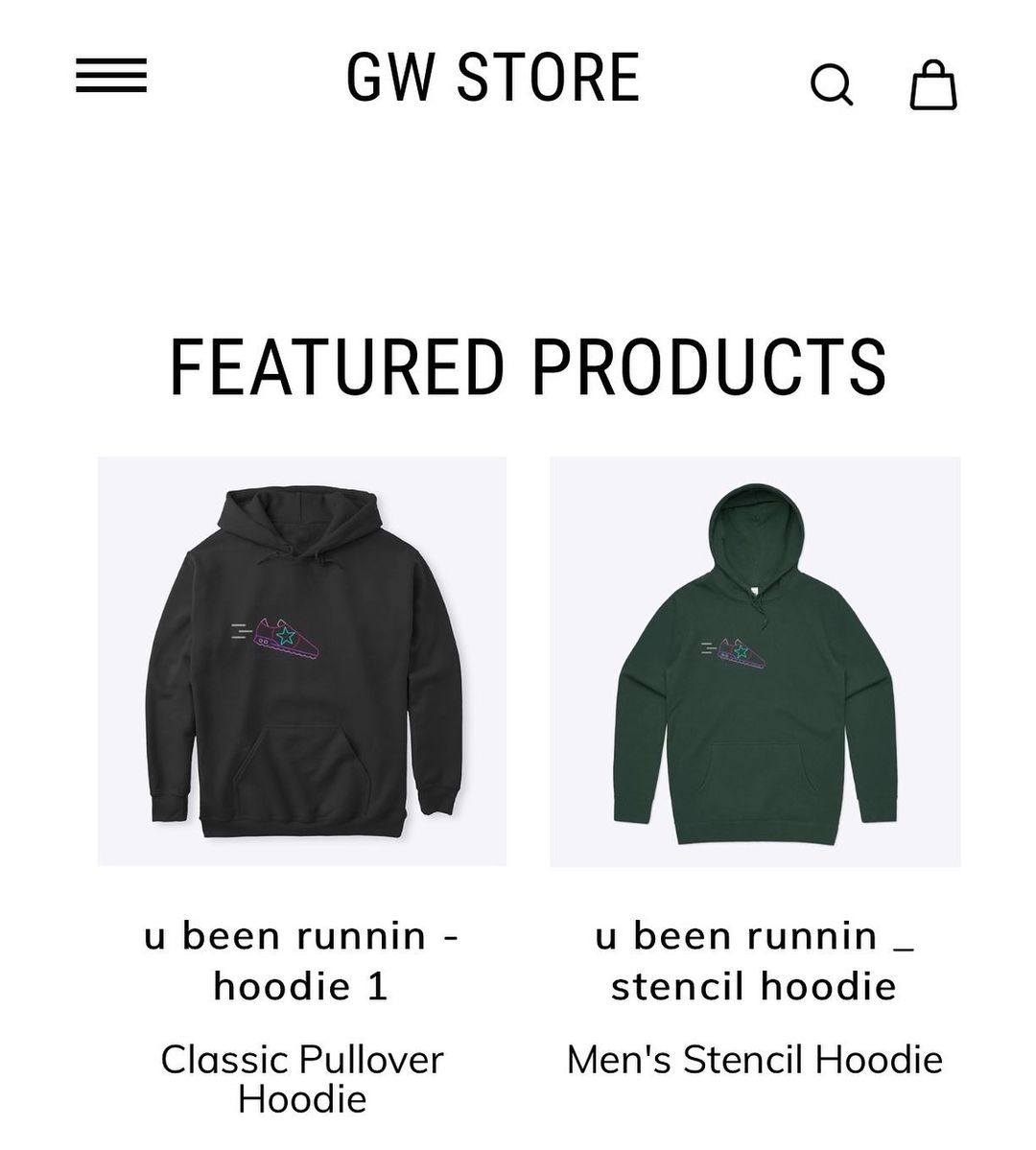The width and height of the screenshot is (1036, 1150).
Task: Select the 'u been runnin _ stencil hoodie' title
Action: 755,960
